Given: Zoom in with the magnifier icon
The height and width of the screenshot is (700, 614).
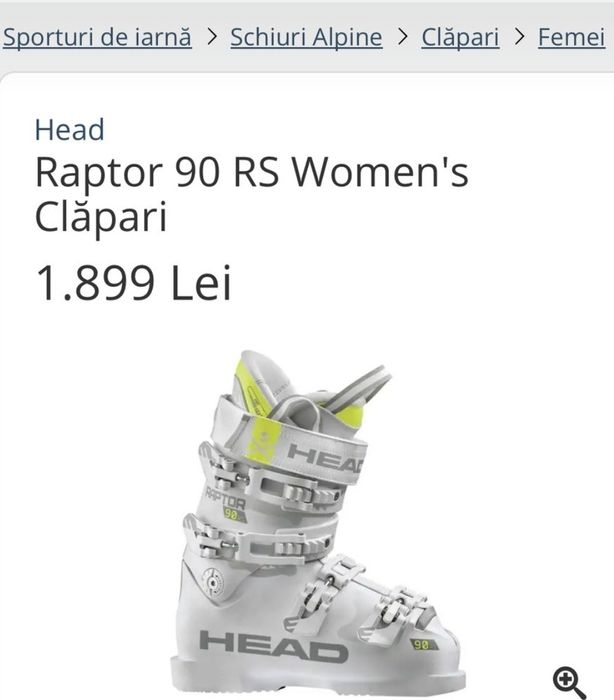Looking at the screenshot, I should [570, 681].
